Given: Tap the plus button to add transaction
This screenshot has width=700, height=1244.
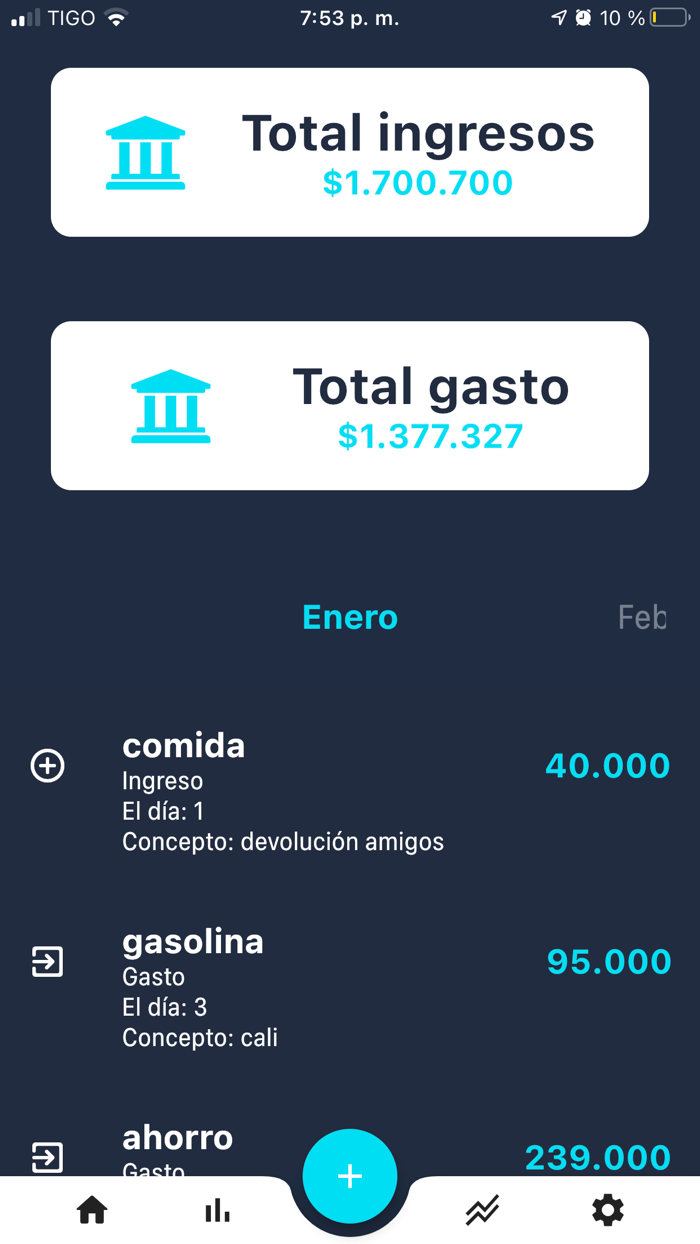Looking at the screenshot, I should pyautogui.click(x=350, y=1176).
